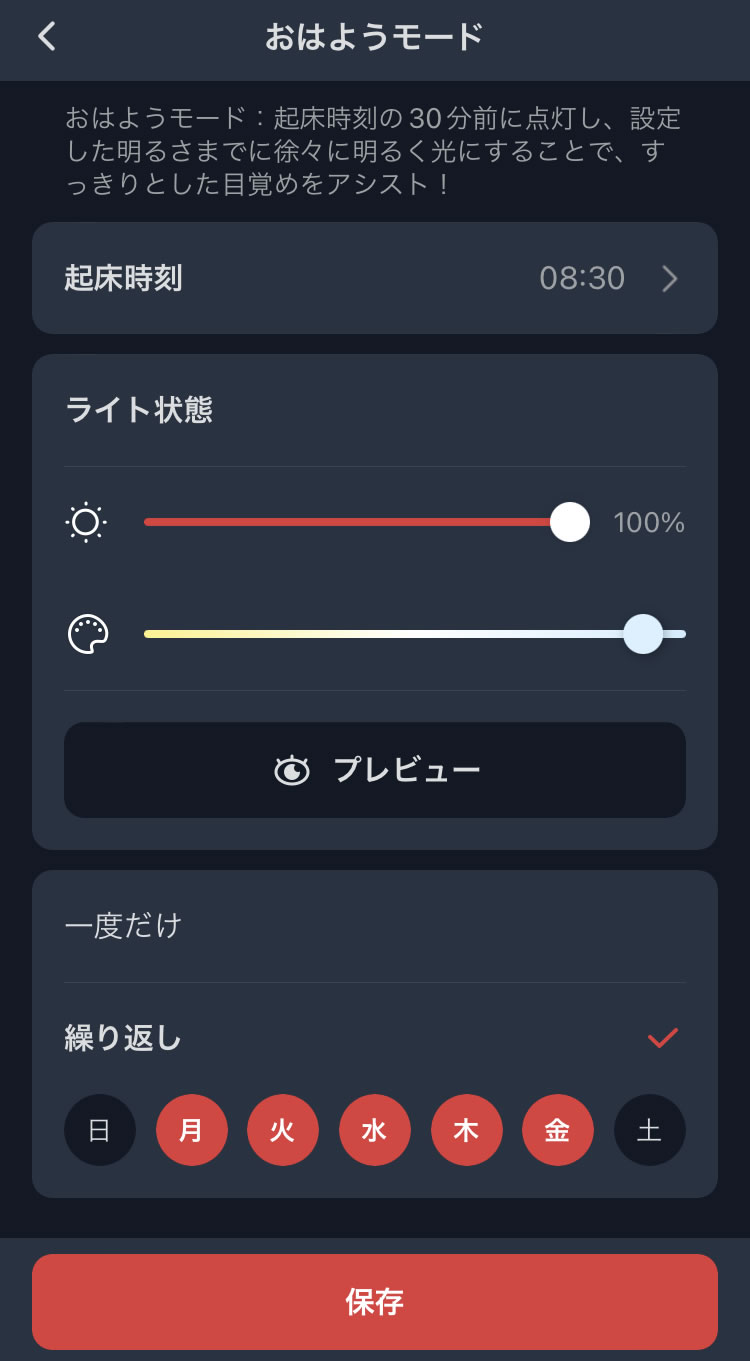
Task: Deselect Wednesday 水 from repeat days
Action: [375, 1130]
